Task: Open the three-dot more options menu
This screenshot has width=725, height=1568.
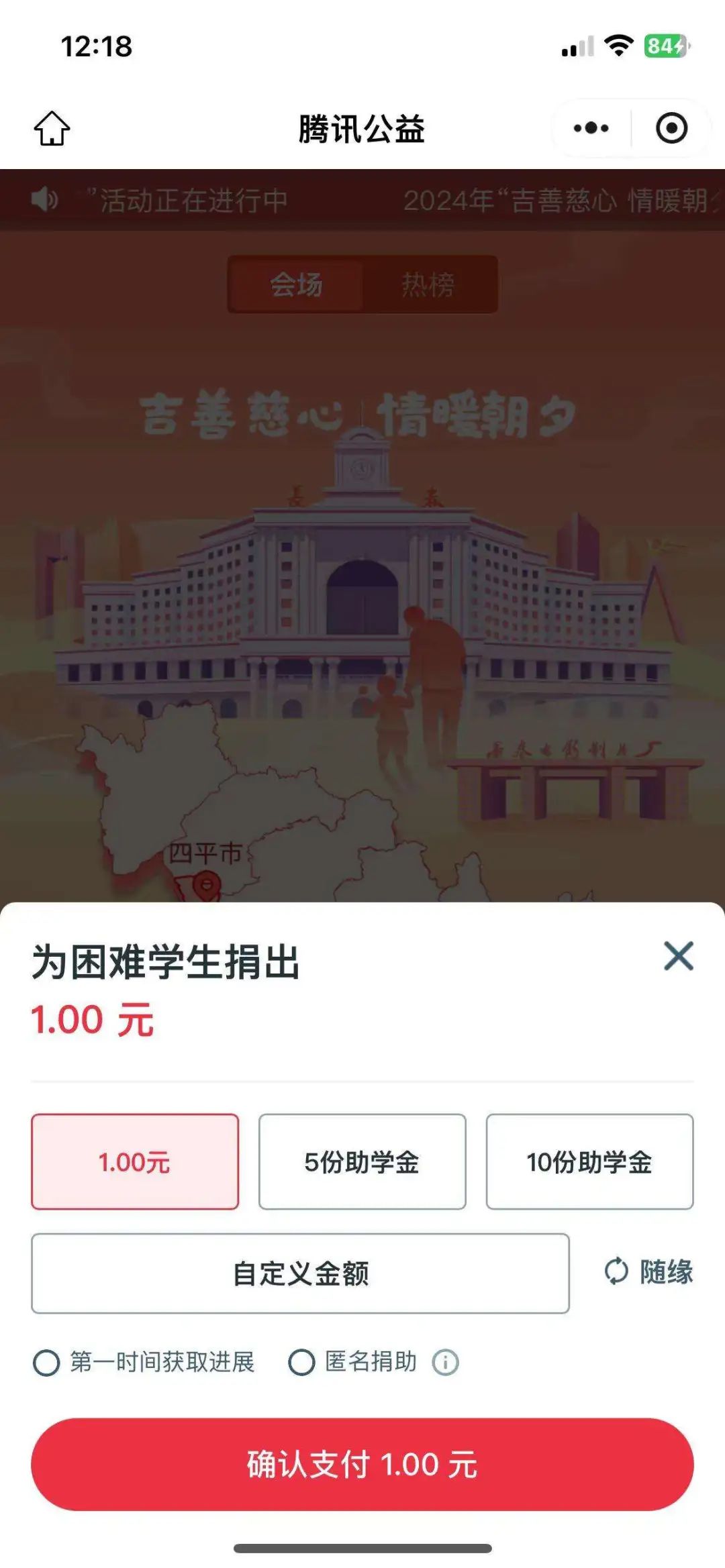Action: click(591, 127)
